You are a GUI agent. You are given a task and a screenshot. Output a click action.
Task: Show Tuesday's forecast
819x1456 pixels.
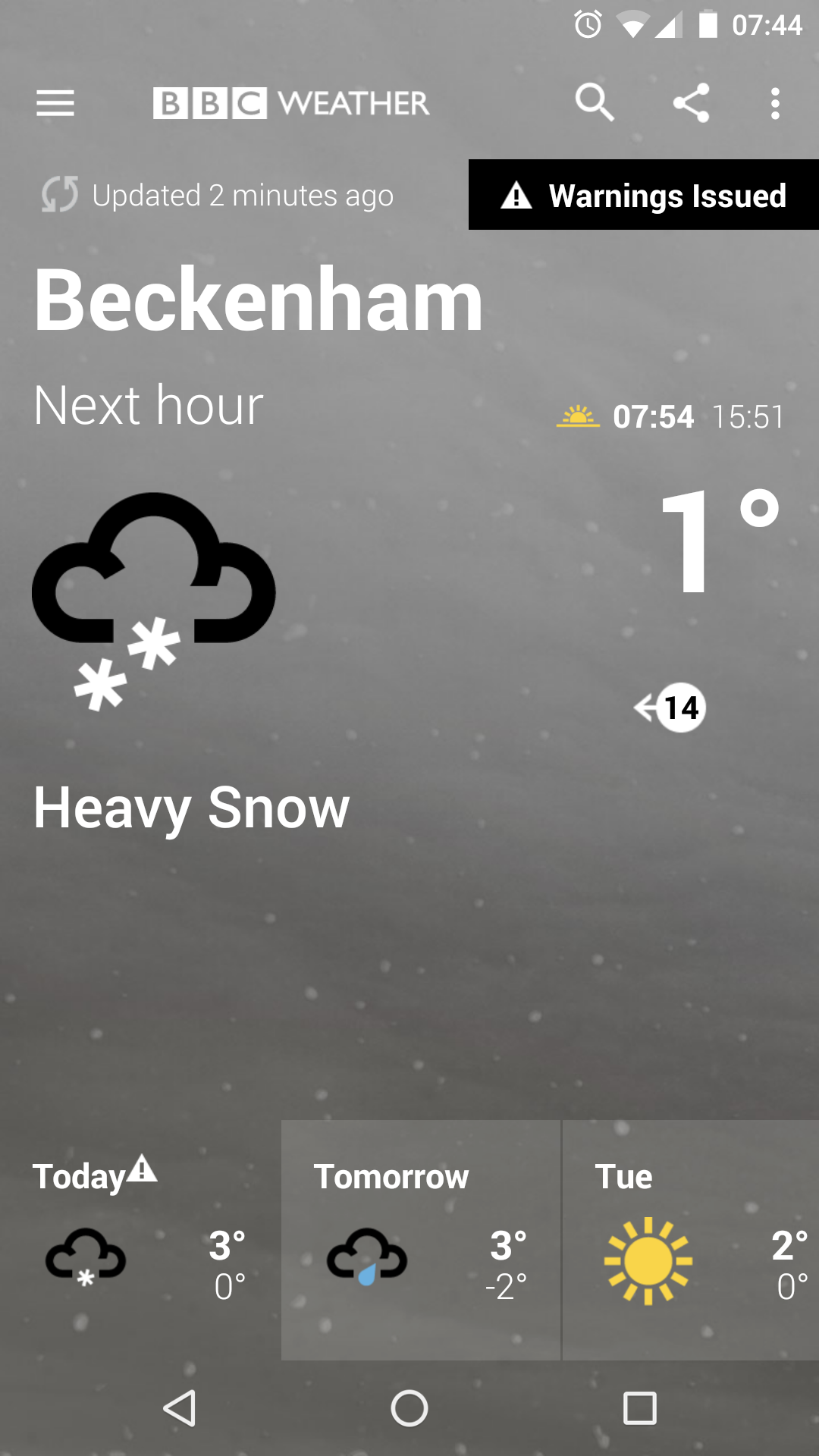(x=691, y=1240)
